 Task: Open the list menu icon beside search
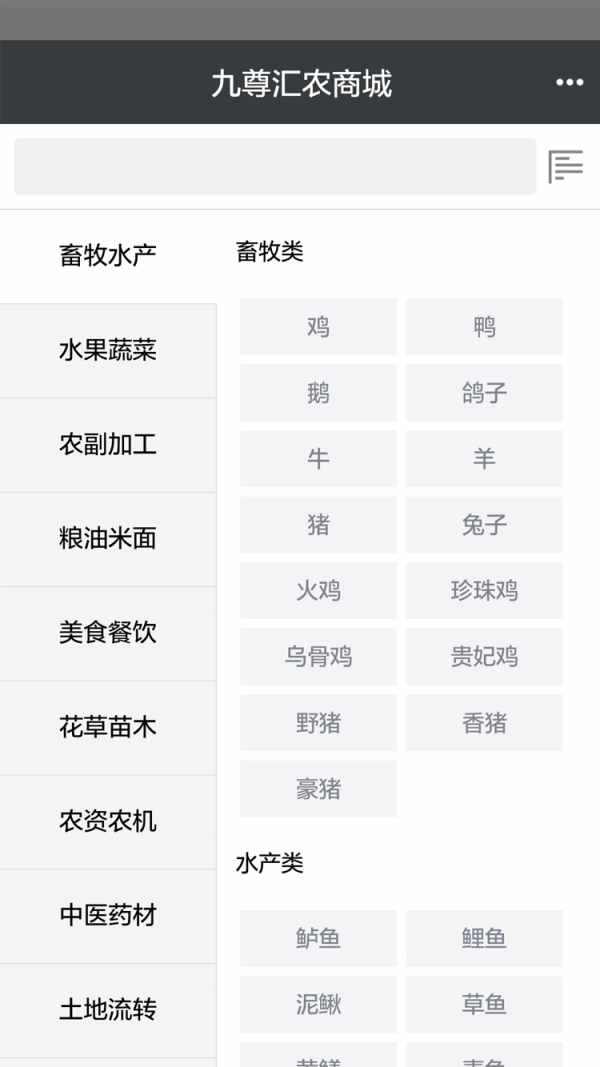point(566,167)
